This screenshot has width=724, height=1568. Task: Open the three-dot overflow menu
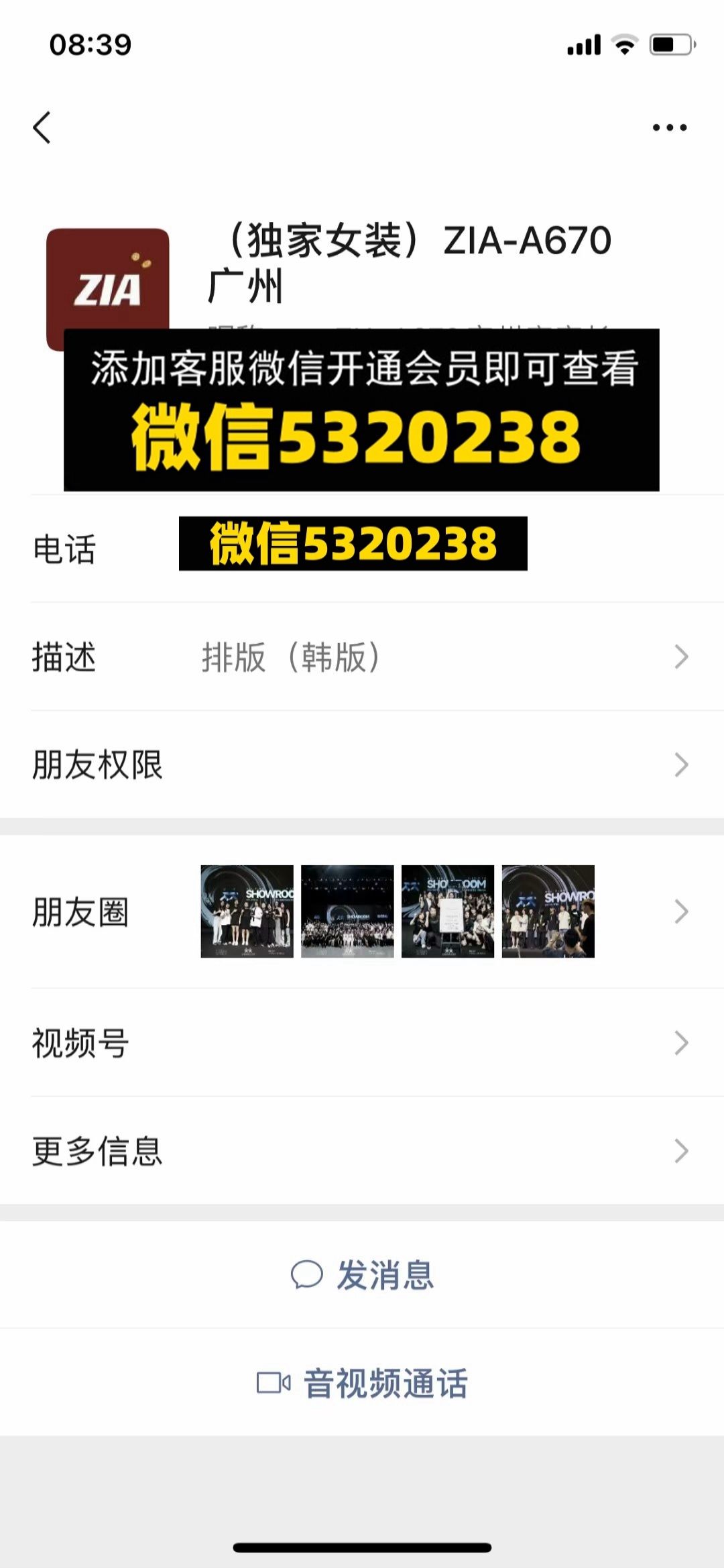[669, 127]
